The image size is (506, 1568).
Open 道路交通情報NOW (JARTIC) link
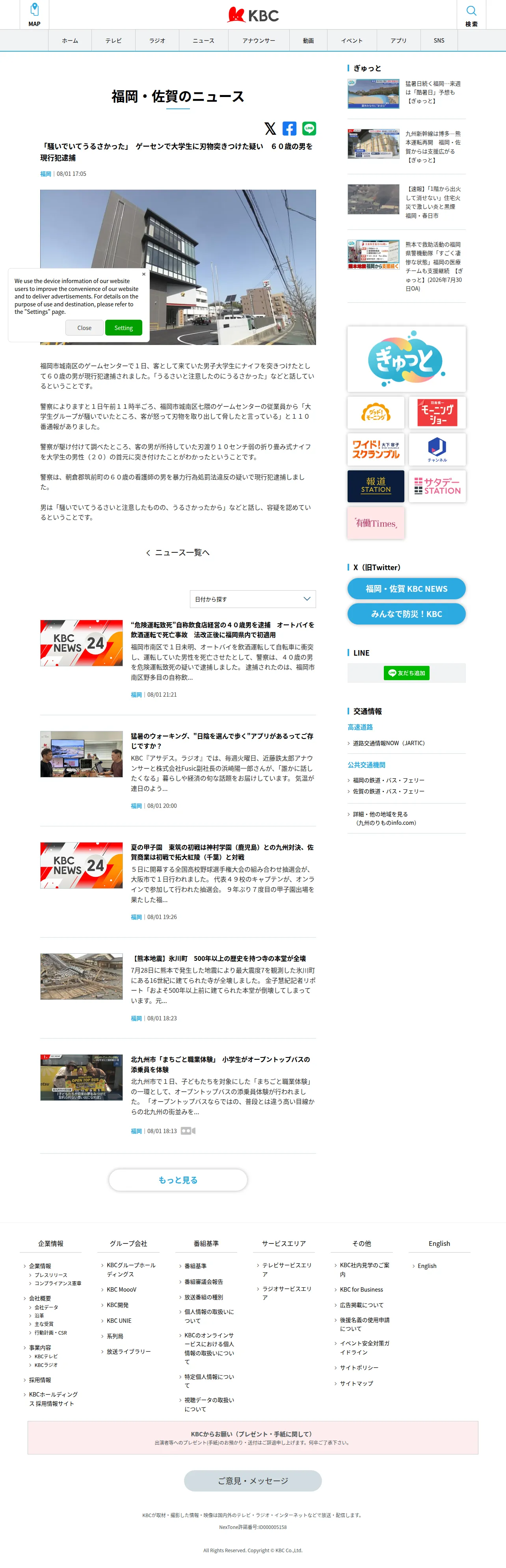coord(389,743)
